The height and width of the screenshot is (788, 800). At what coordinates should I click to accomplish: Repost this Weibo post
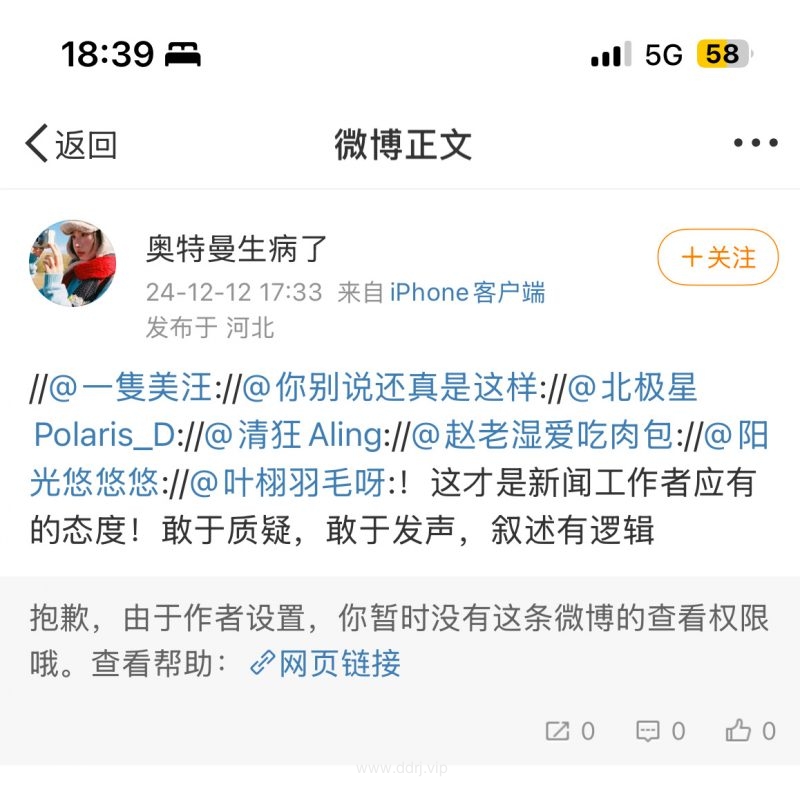tap(570, 731)
